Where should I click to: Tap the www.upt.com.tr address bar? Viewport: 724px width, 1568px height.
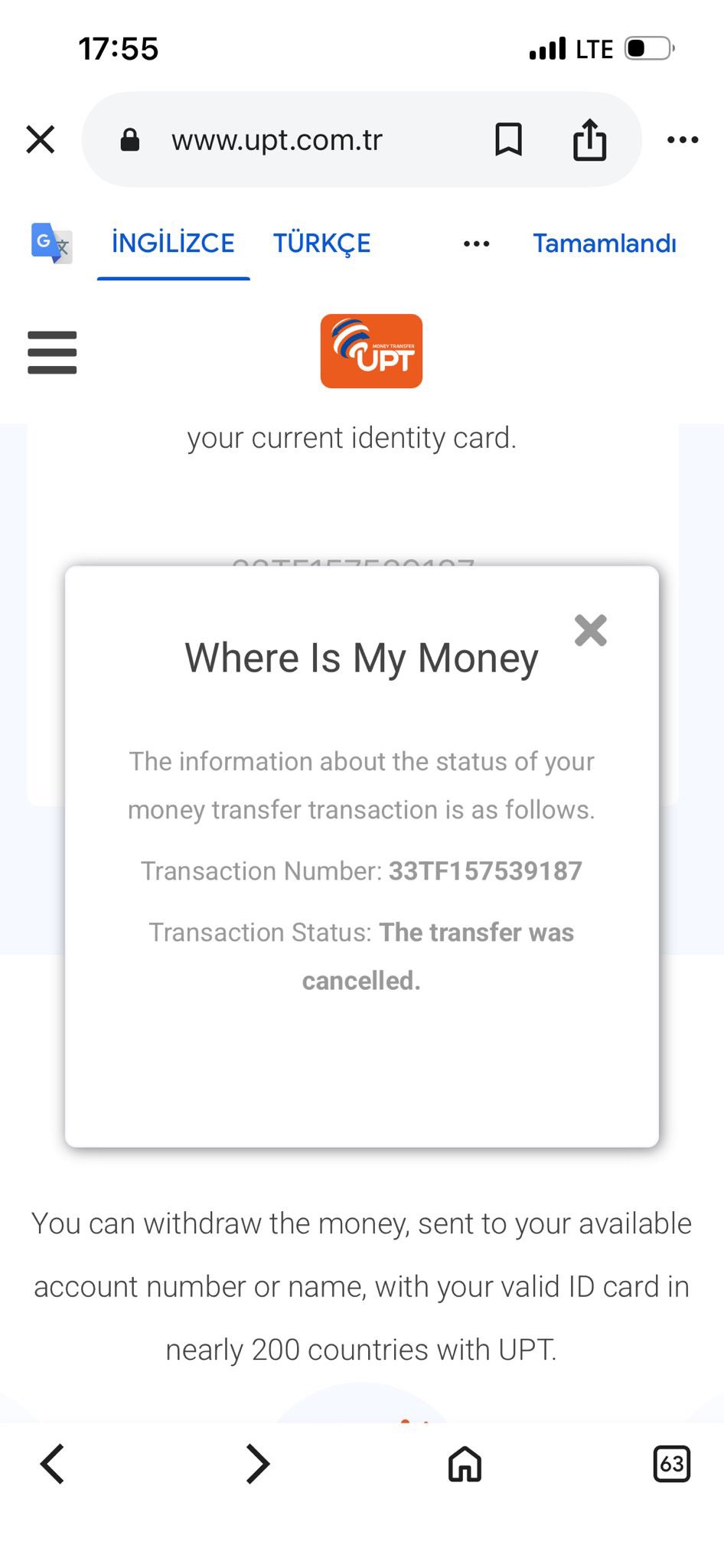pos(276,140)
